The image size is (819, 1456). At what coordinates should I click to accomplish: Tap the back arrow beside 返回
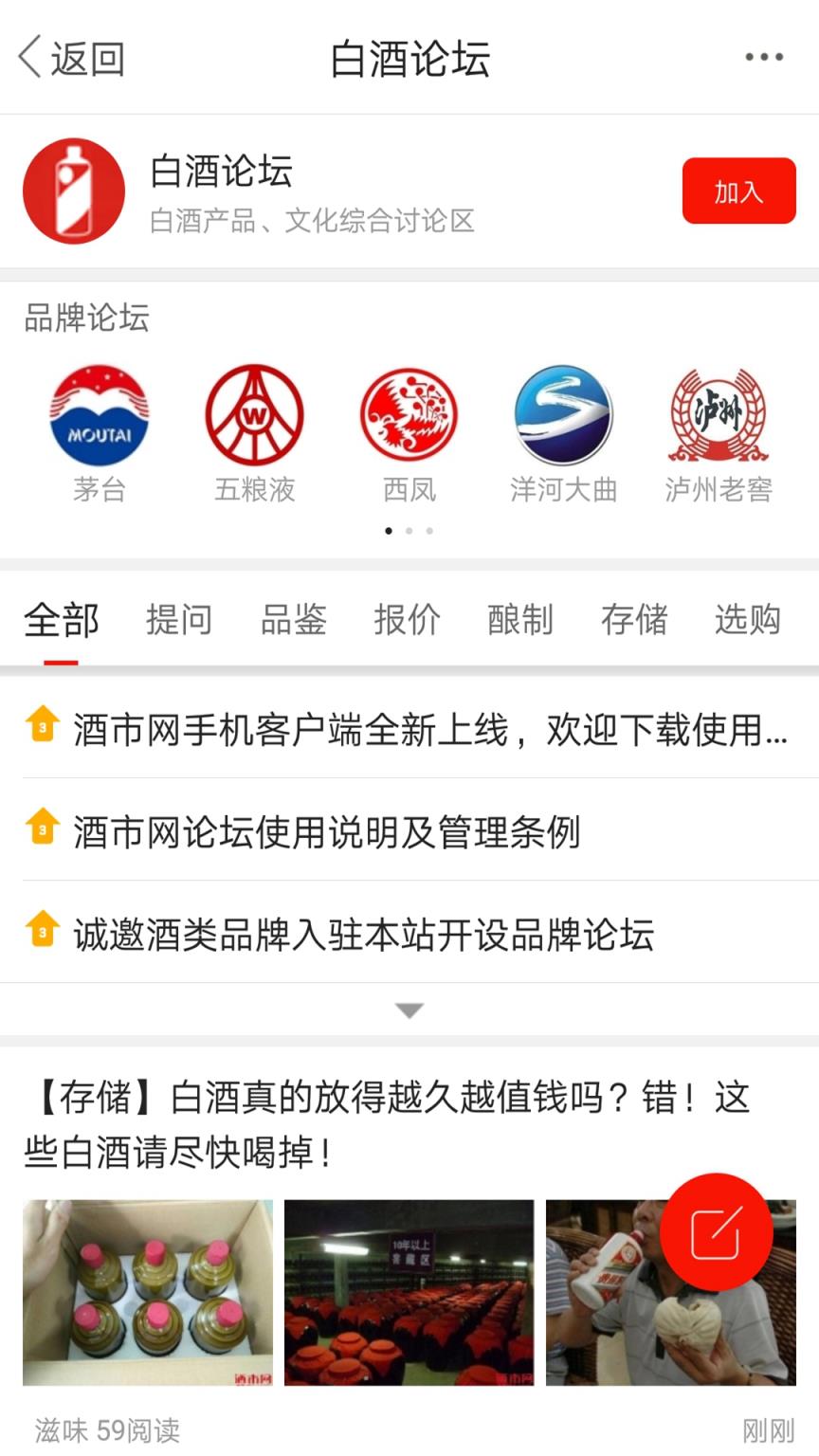point(26,57)
